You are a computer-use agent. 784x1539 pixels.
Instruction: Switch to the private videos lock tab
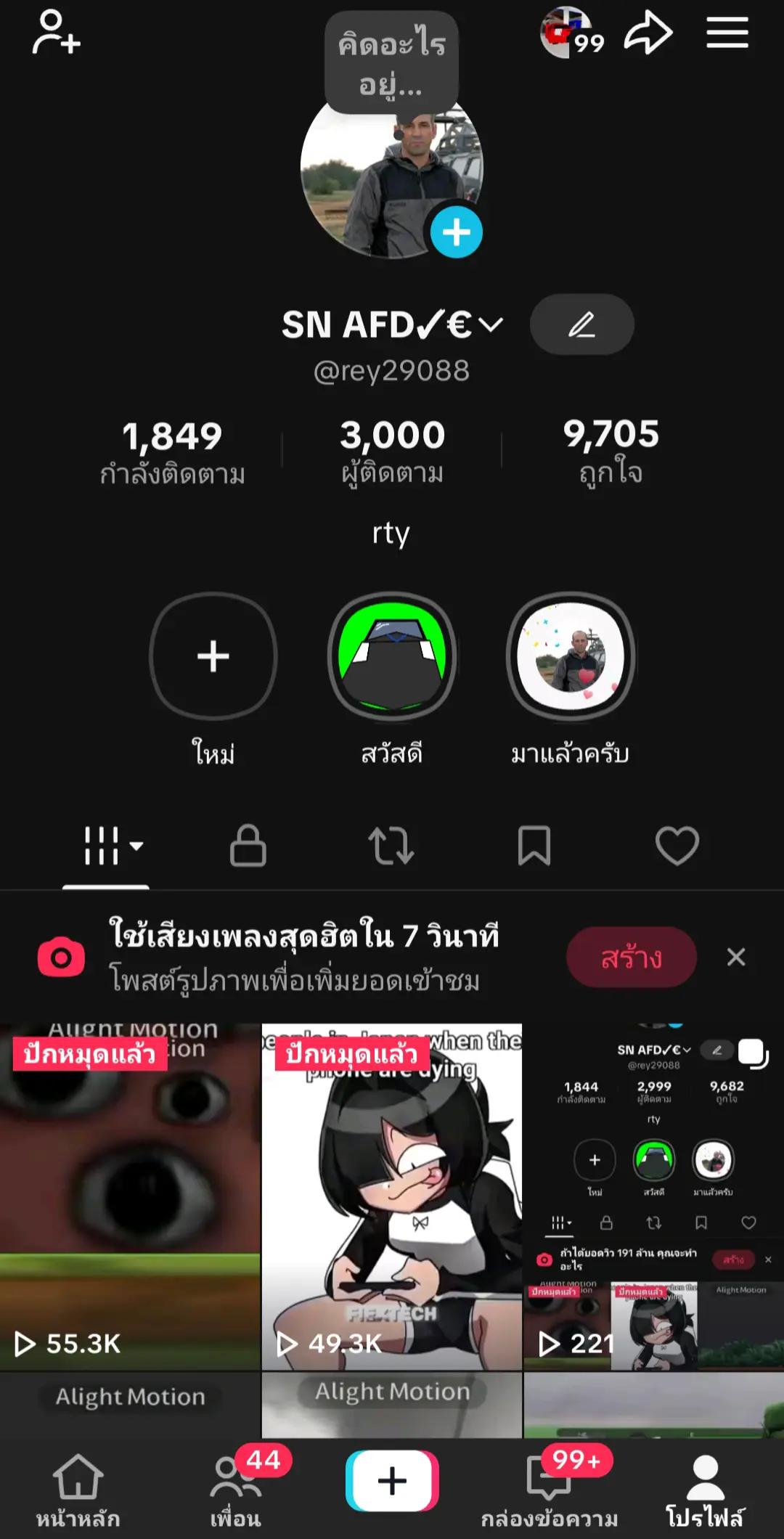point(248,846)
